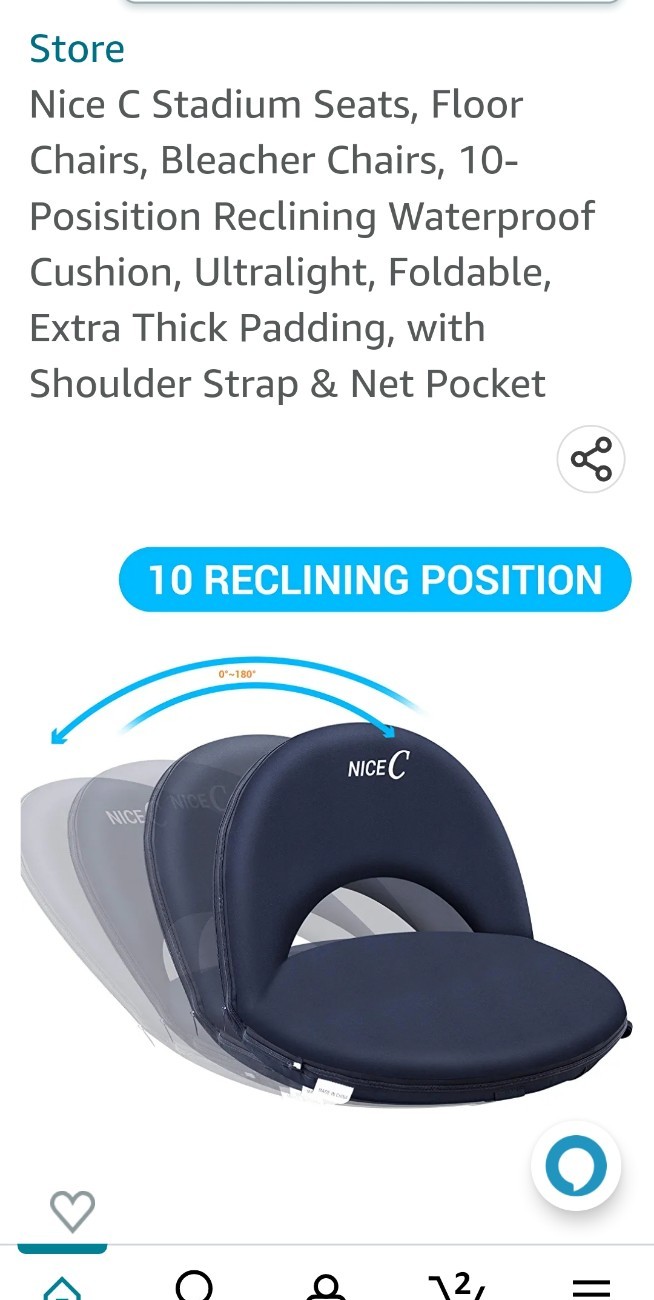The height and width of the screenshot is (1300, 654).
Task: Share this product
Action: point(590,460)
